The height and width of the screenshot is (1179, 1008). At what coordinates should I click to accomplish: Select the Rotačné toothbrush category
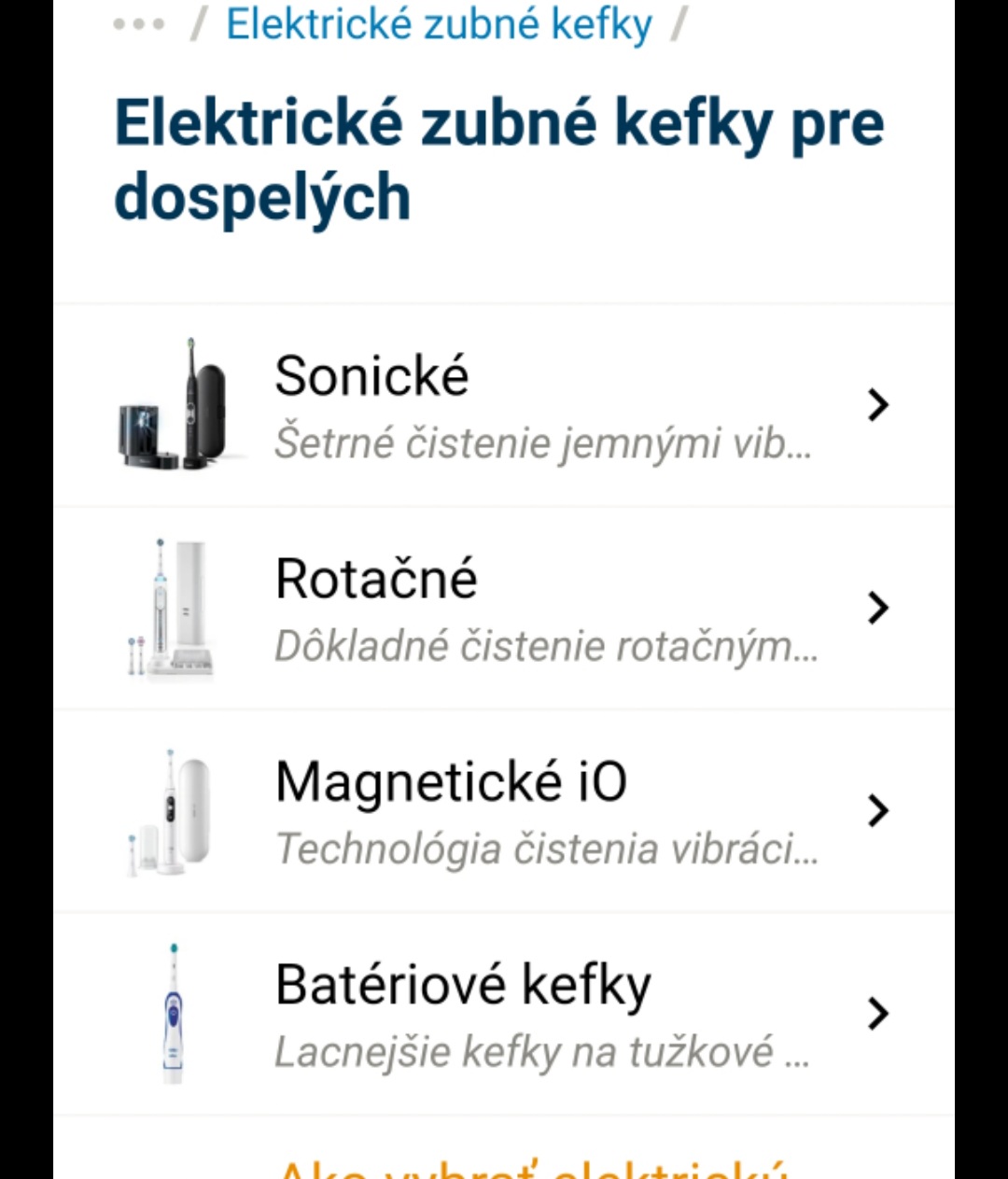coord(504,609)
